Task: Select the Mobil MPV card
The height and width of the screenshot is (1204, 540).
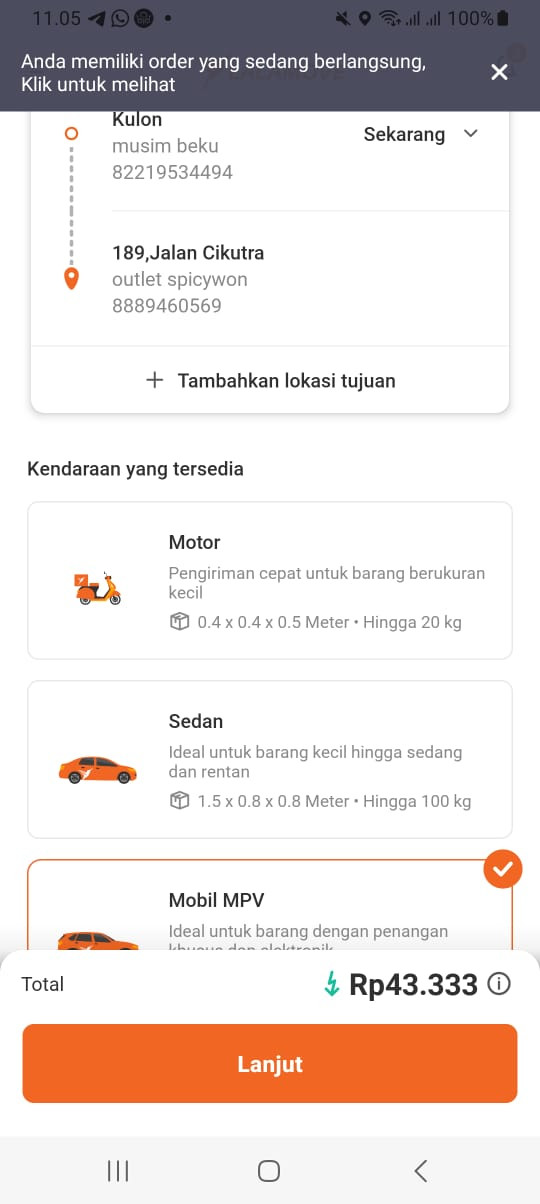Action: coord(270,905)
